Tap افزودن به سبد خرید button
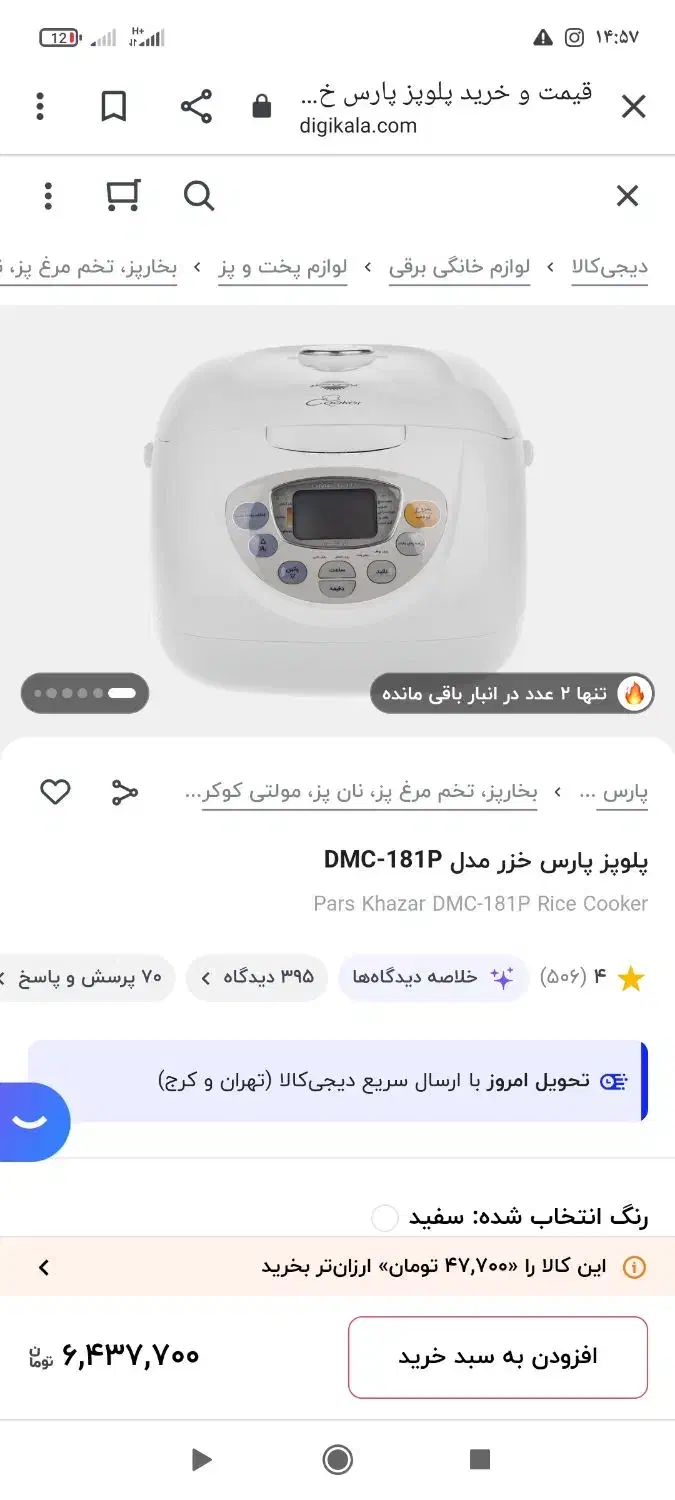The height and width of the screenshot is (1500, 675). 498,1356
